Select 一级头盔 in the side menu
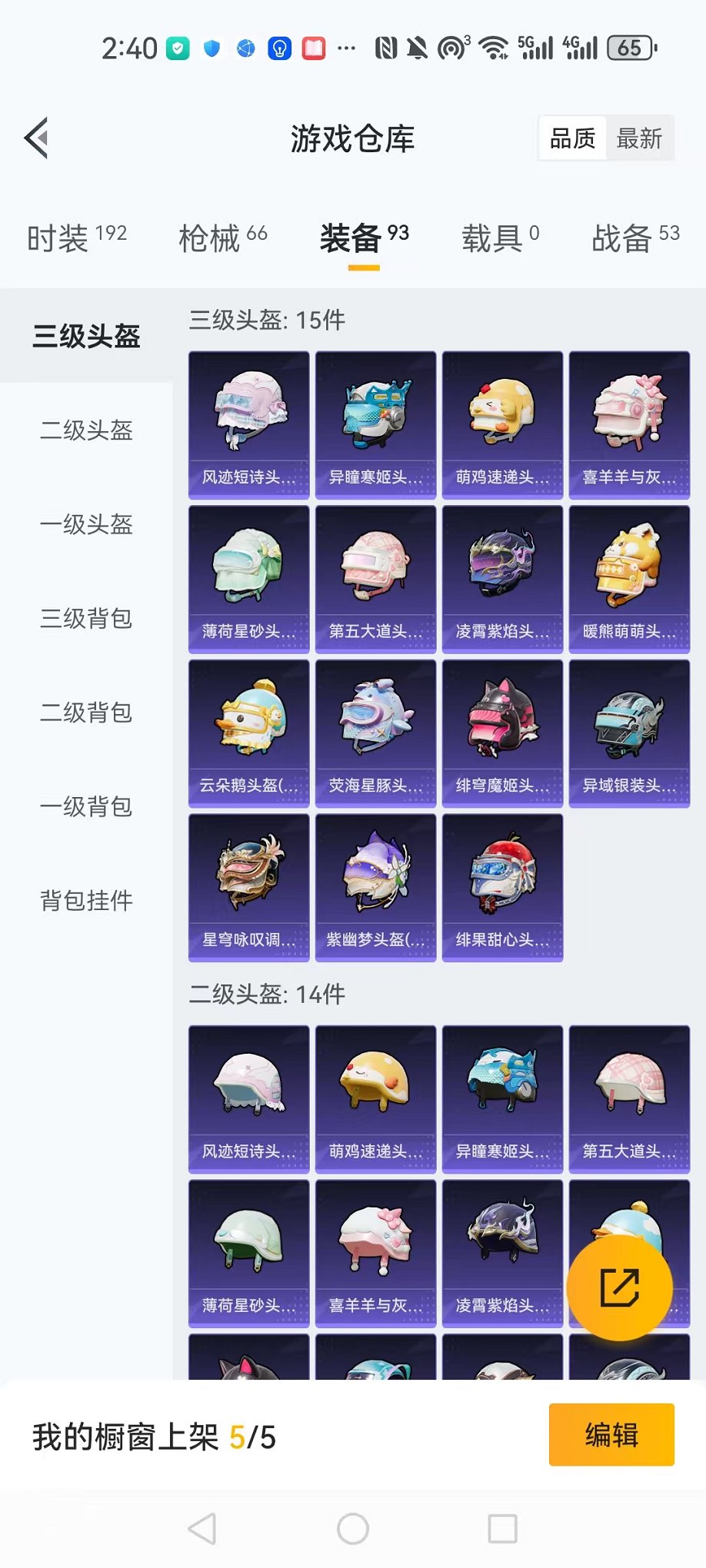 (x=86, y=524)
